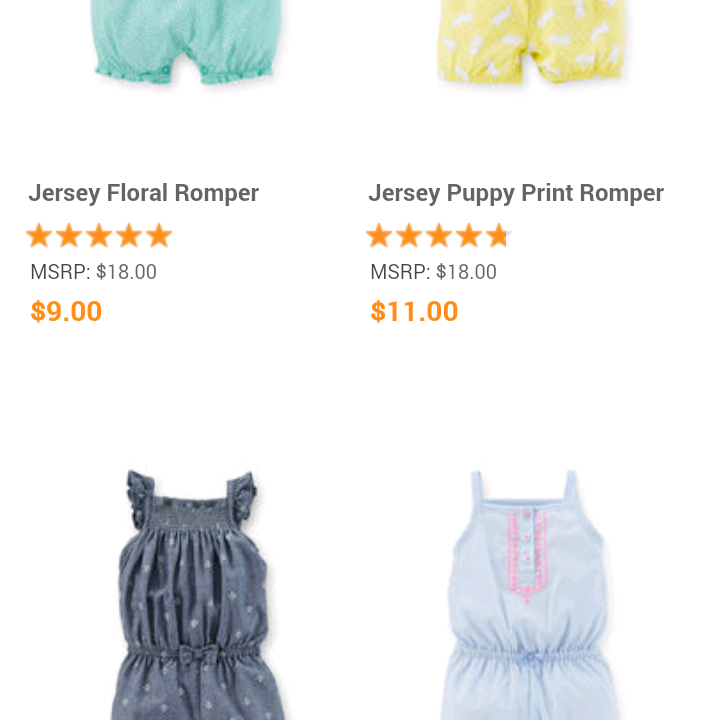The height and width of the screenshot is (720, 720).
Task: Open the Jersey Floral Romper product
Action: (x=144, y=193)
